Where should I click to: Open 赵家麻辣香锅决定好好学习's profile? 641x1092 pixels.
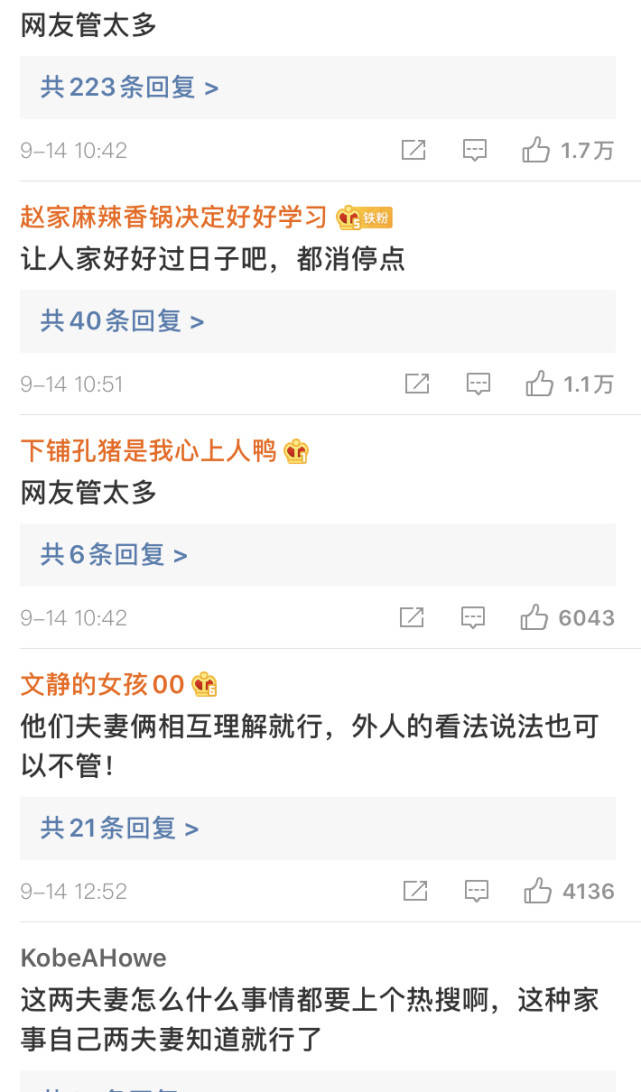(x=174, y=216)
